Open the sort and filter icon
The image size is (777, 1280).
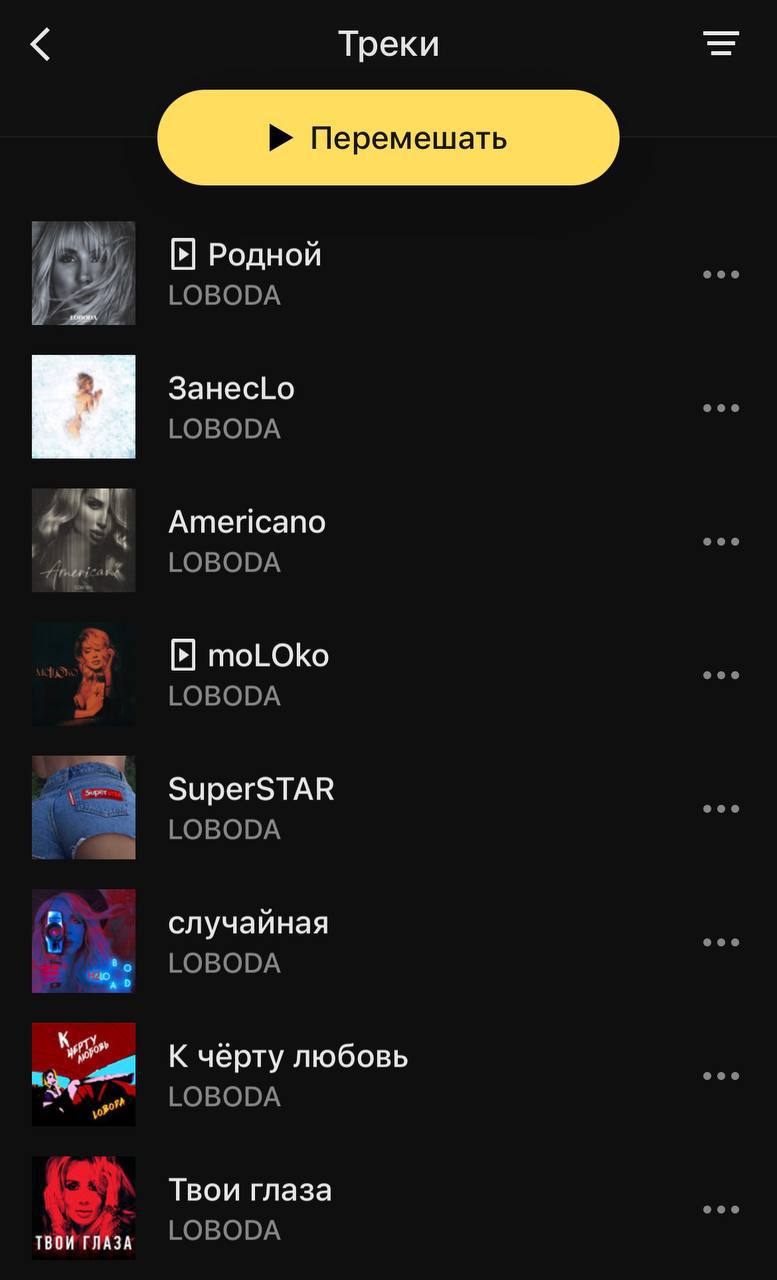pyautogui.click(x=720, y=44)
